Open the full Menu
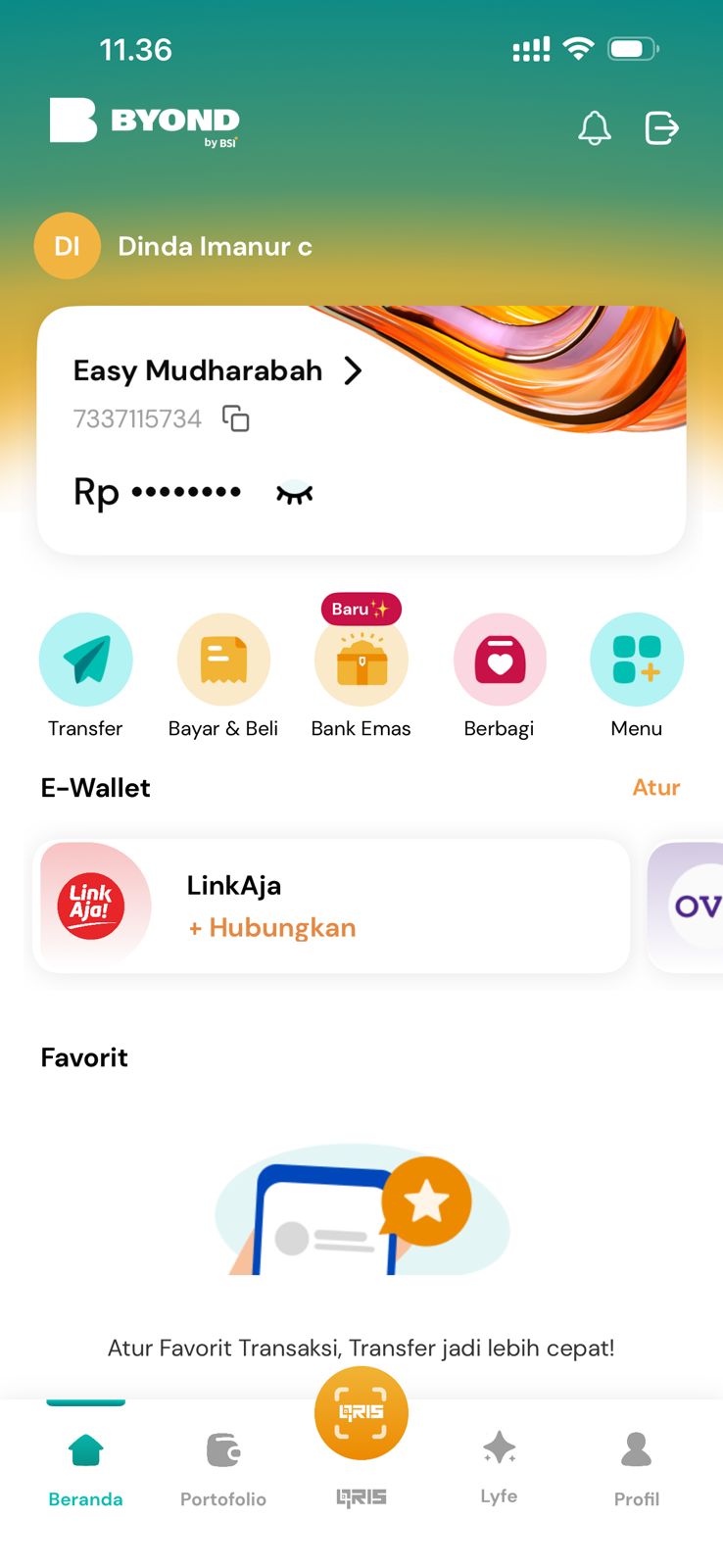723x1568 pixels. click(x=636, y=660)
